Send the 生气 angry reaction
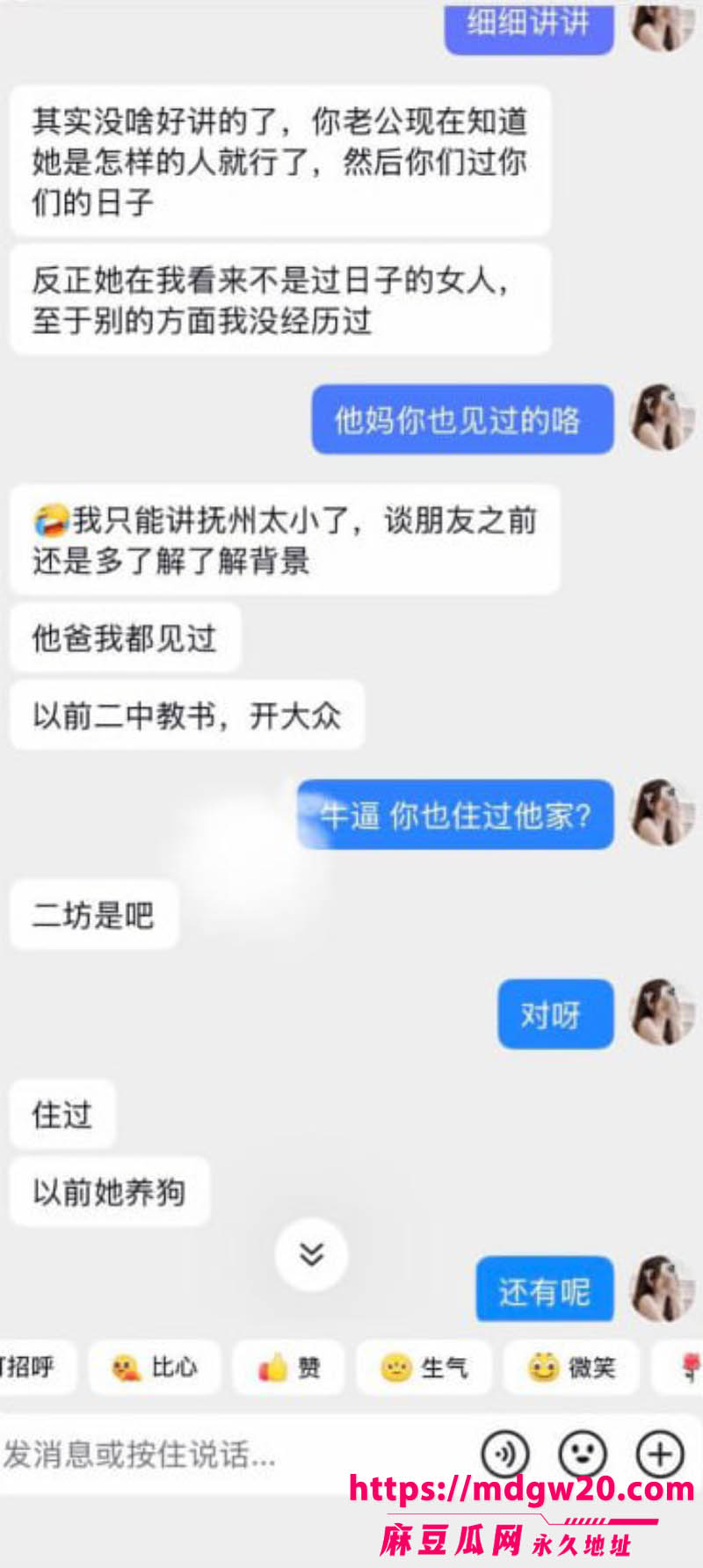The width and height of the screenshot is (703, 1568). point(424,1368)
